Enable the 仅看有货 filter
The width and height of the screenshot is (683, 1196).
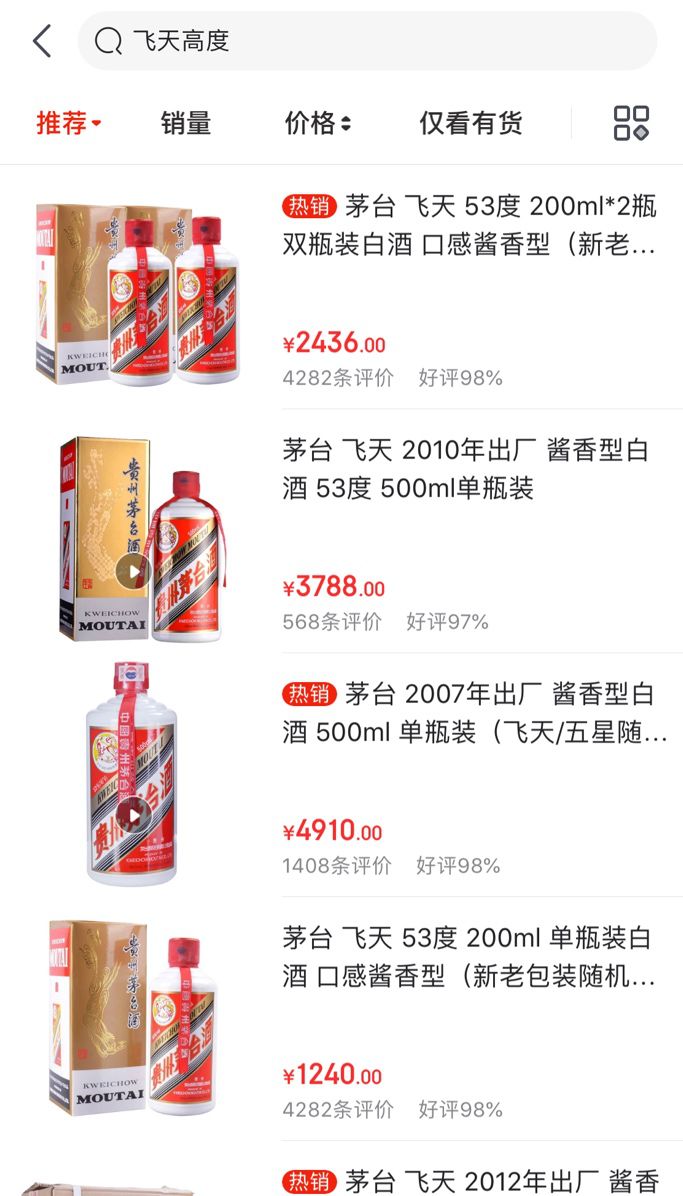(470, 123)
